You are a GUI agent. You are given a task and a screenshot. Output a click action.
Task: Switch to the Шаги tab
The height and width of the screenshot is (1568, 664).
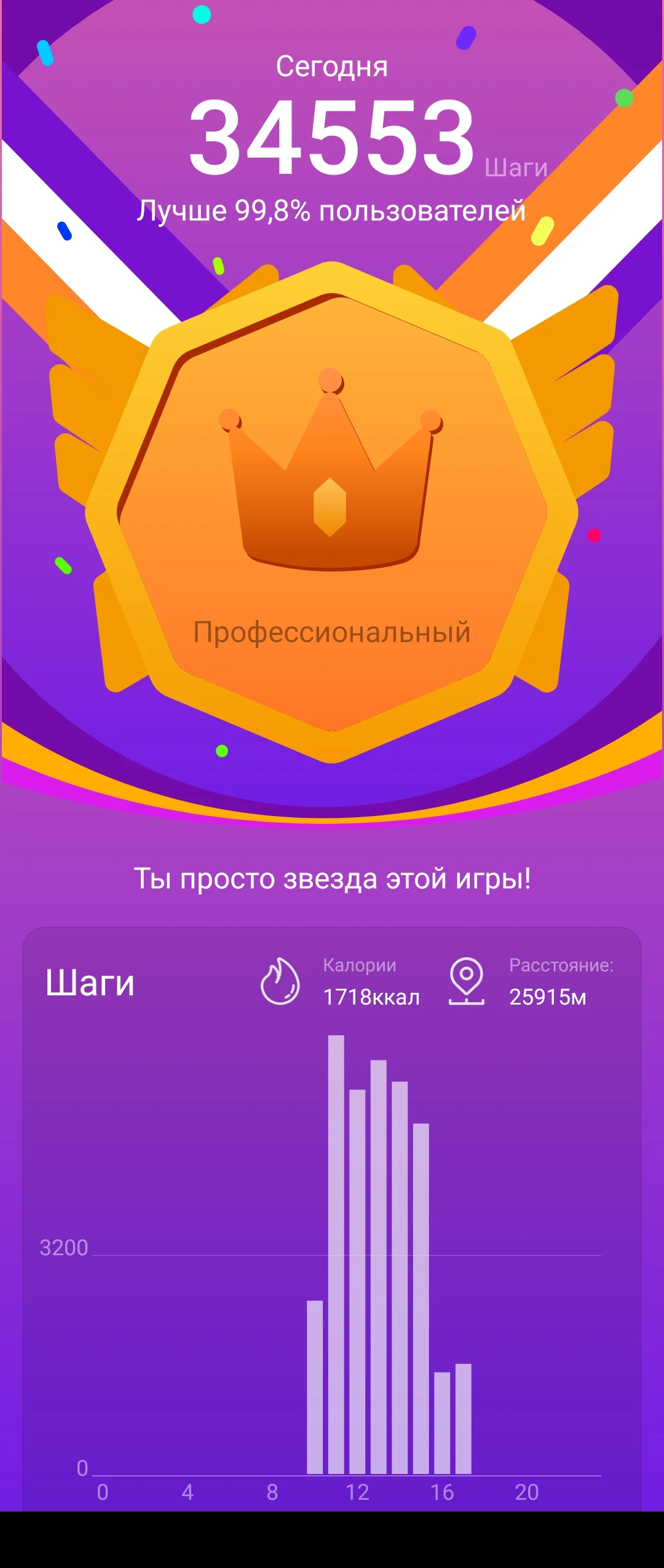(x=516, y=166)
